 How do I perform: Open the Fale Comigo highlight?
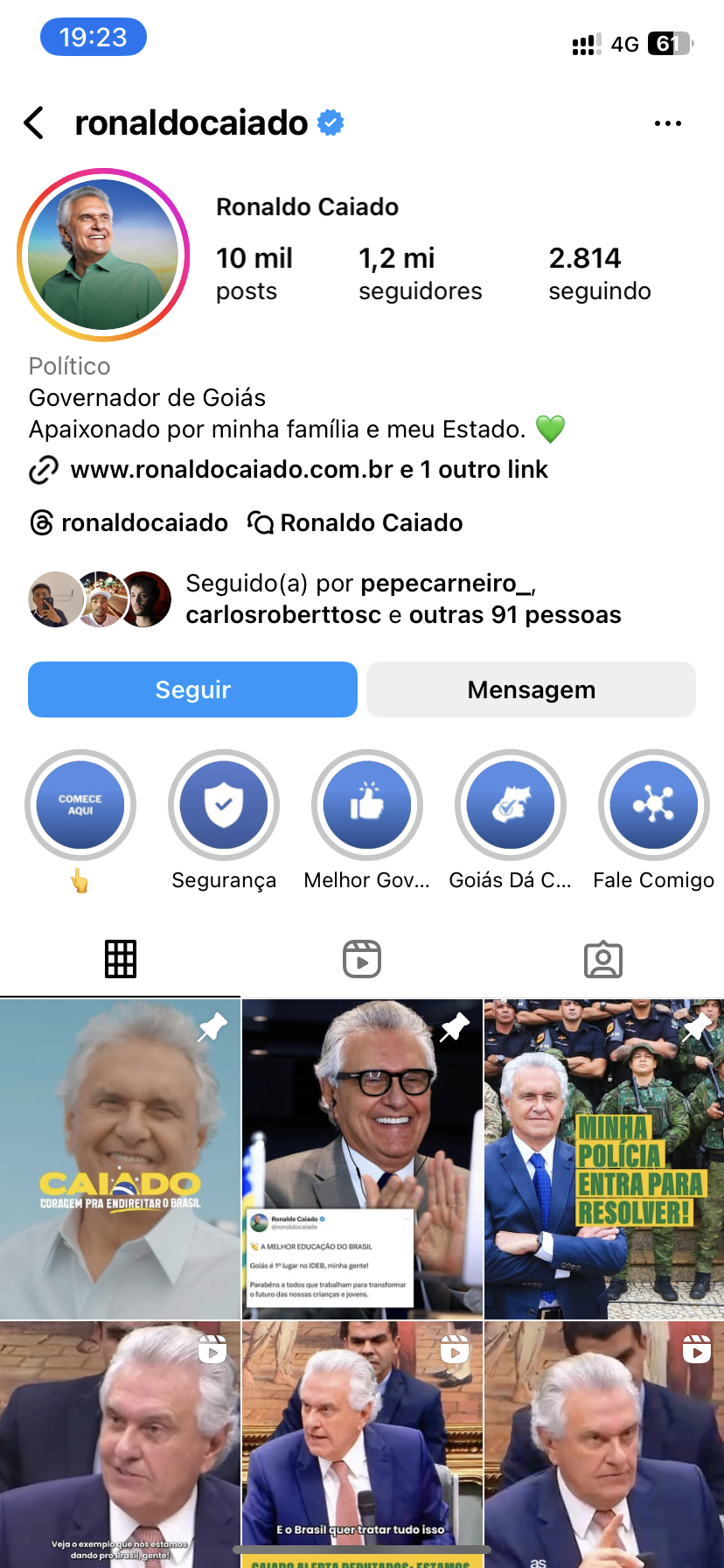[654, 805]
